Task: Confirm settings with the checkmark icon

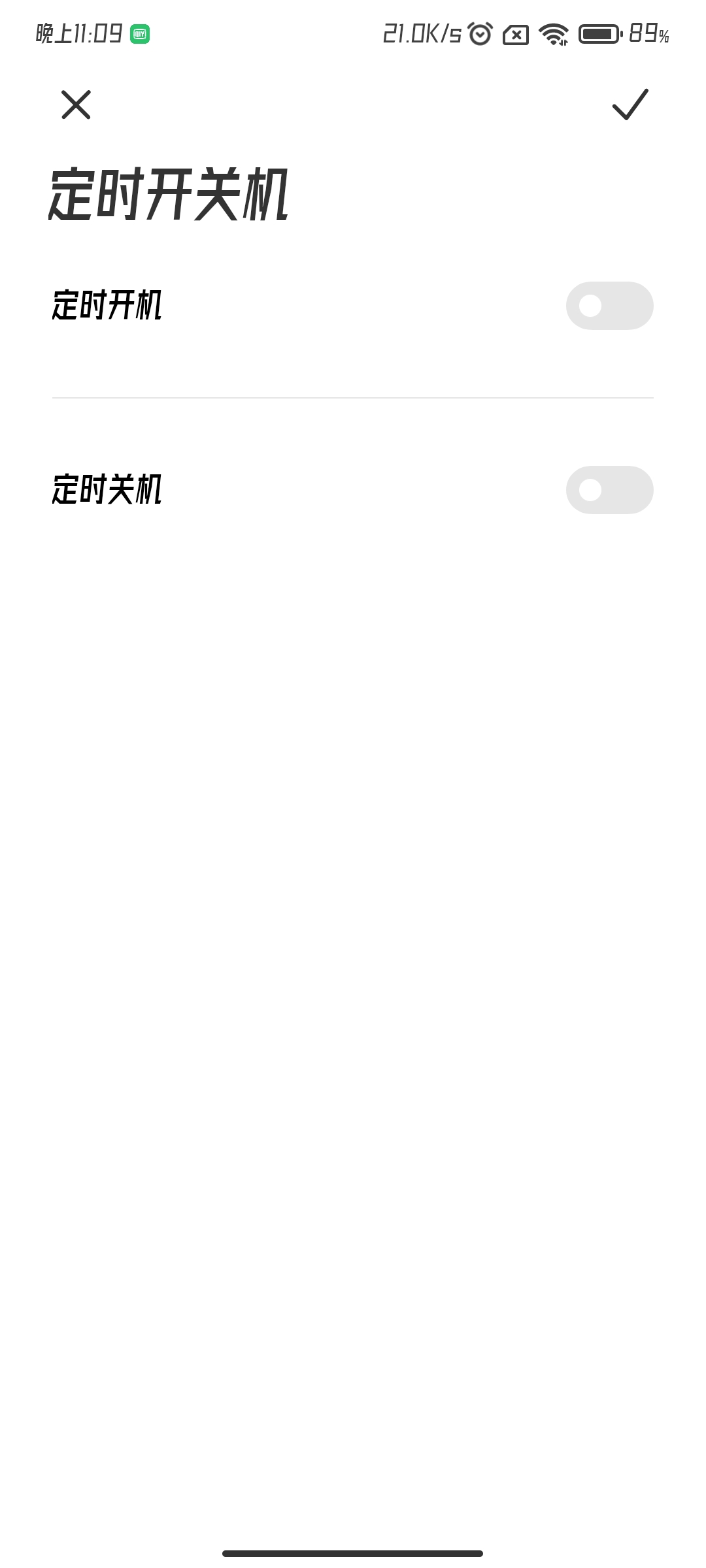Action: pos(630,105)
